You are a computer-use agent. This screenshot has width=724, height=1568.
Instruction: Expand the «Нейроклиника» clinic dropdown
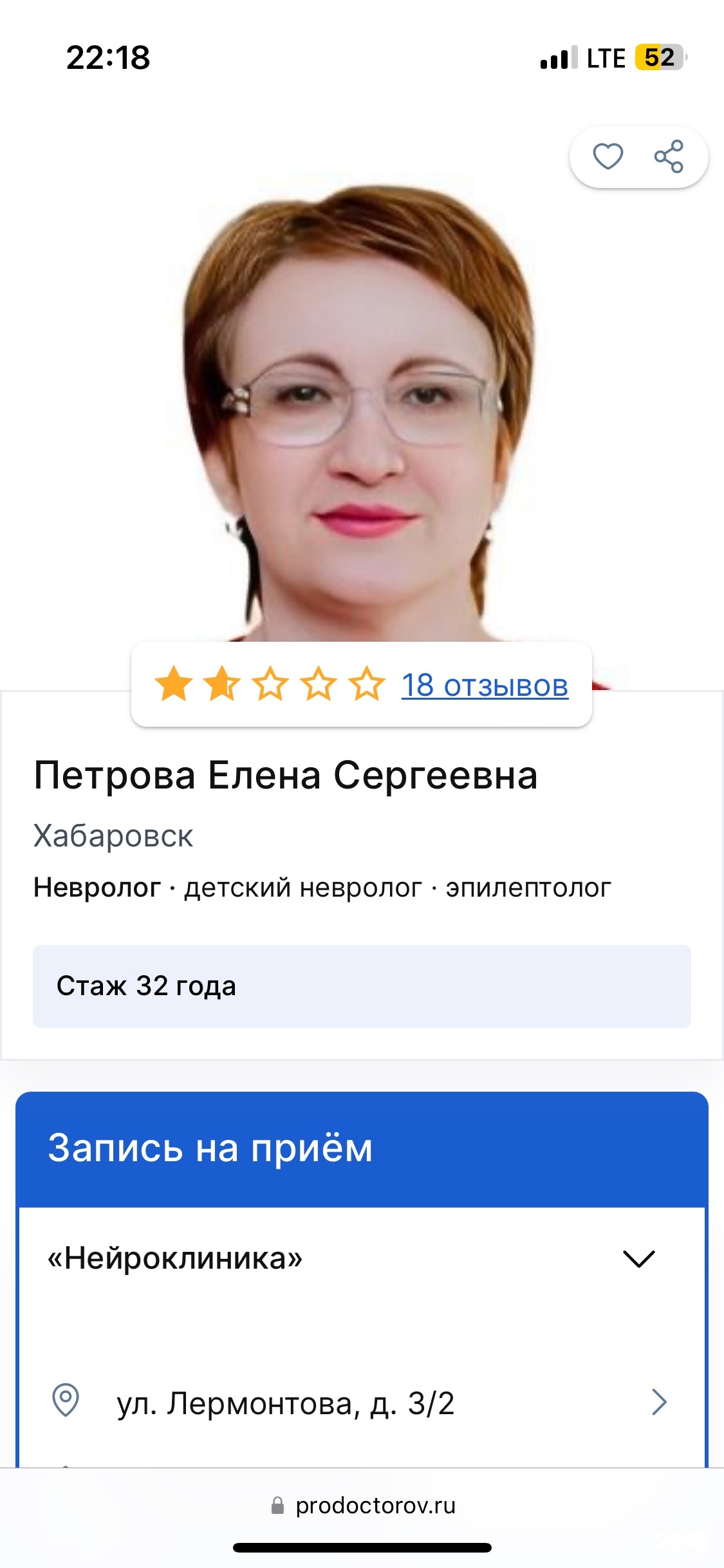pos(638,1258)
